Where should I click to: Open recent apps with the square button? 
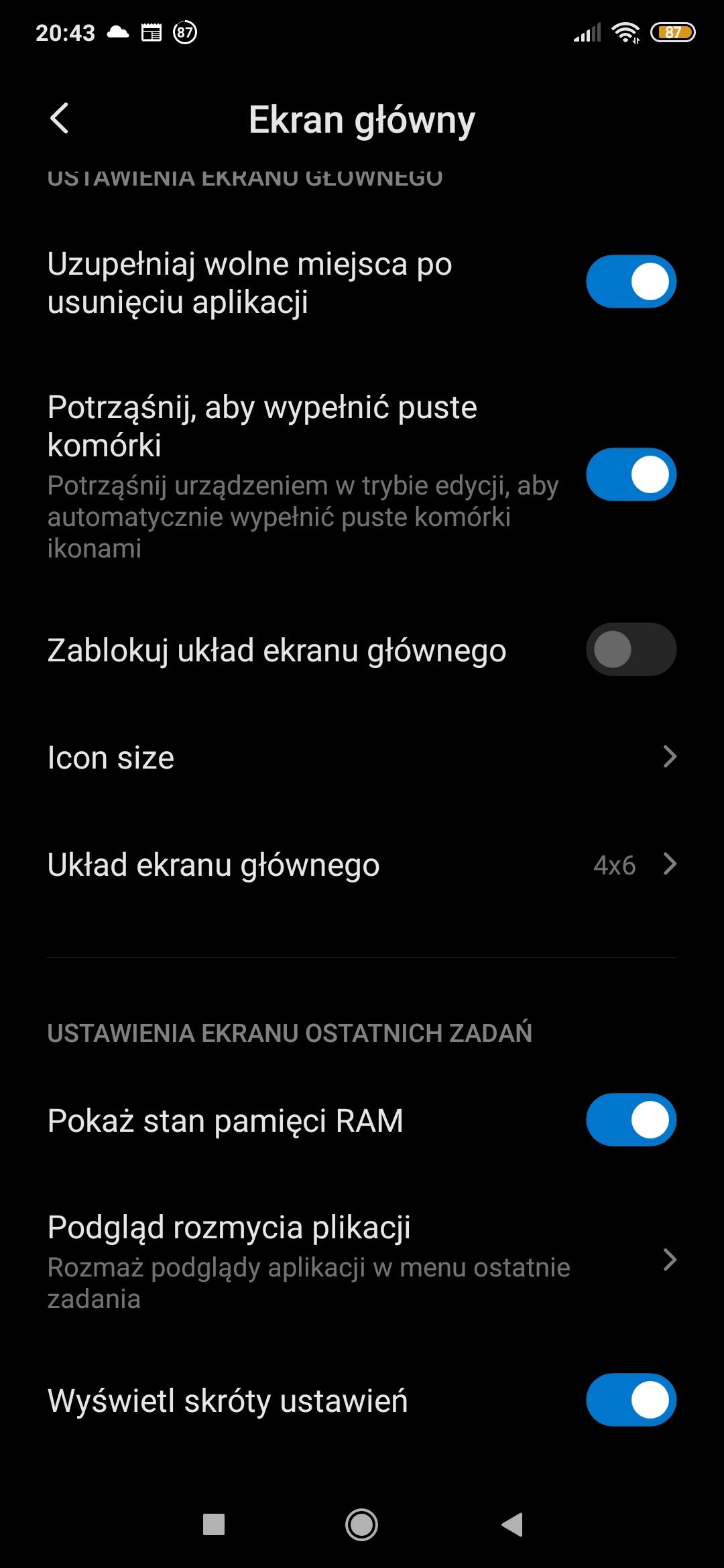coord(214,1524)
